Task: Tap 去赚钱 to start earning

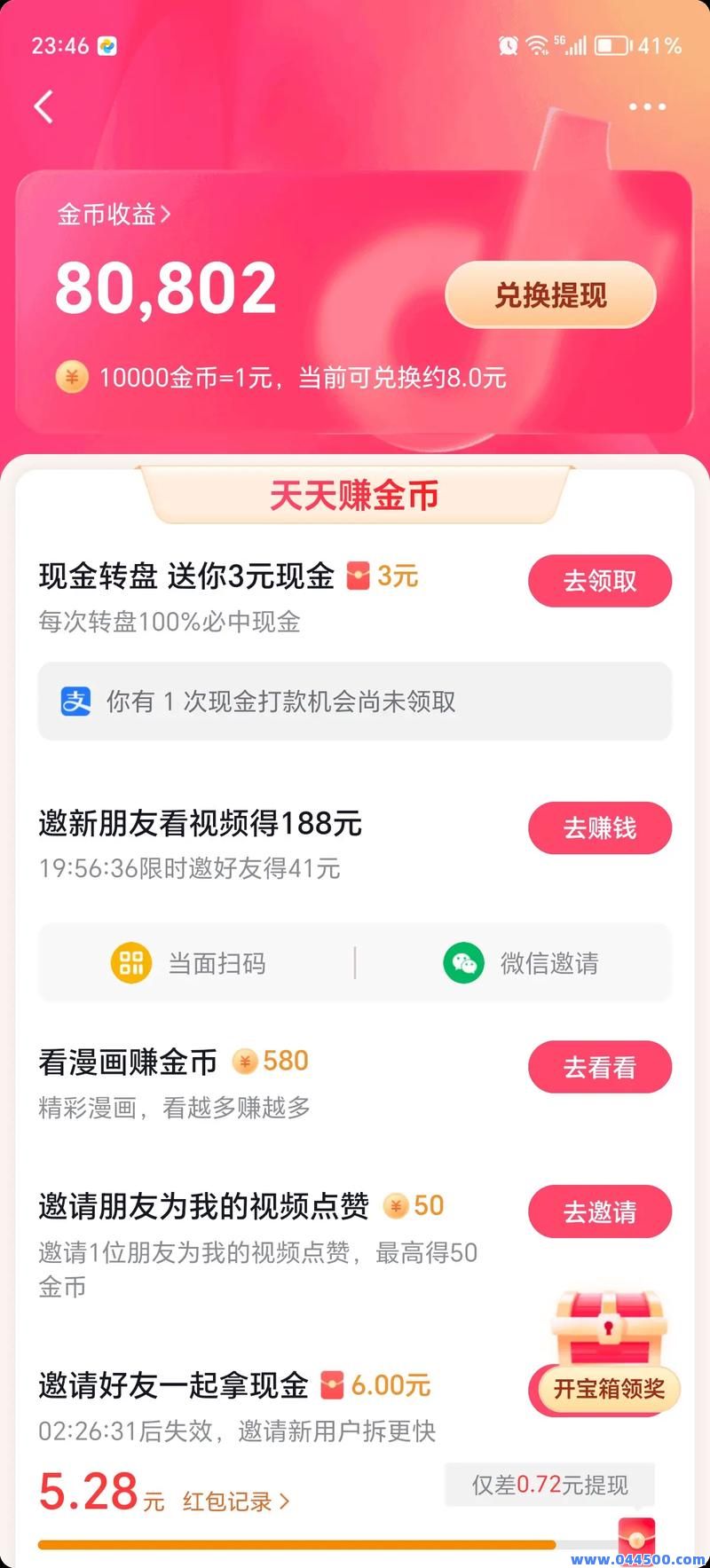Action: click(x=600, y=827)
